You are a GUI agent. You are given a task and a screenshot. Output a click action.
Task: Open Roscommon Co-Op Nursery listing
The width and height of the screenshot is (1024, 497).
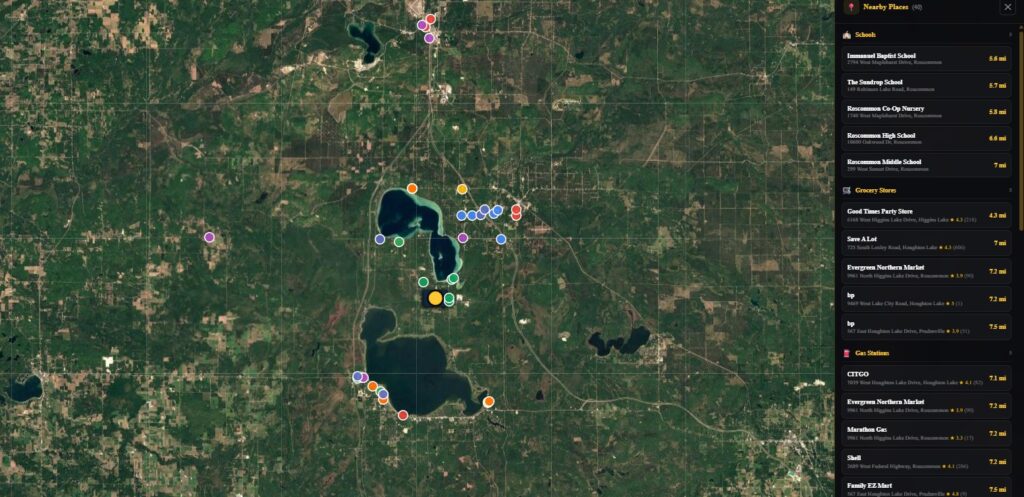pyautogui.click(x=926, y=111)
